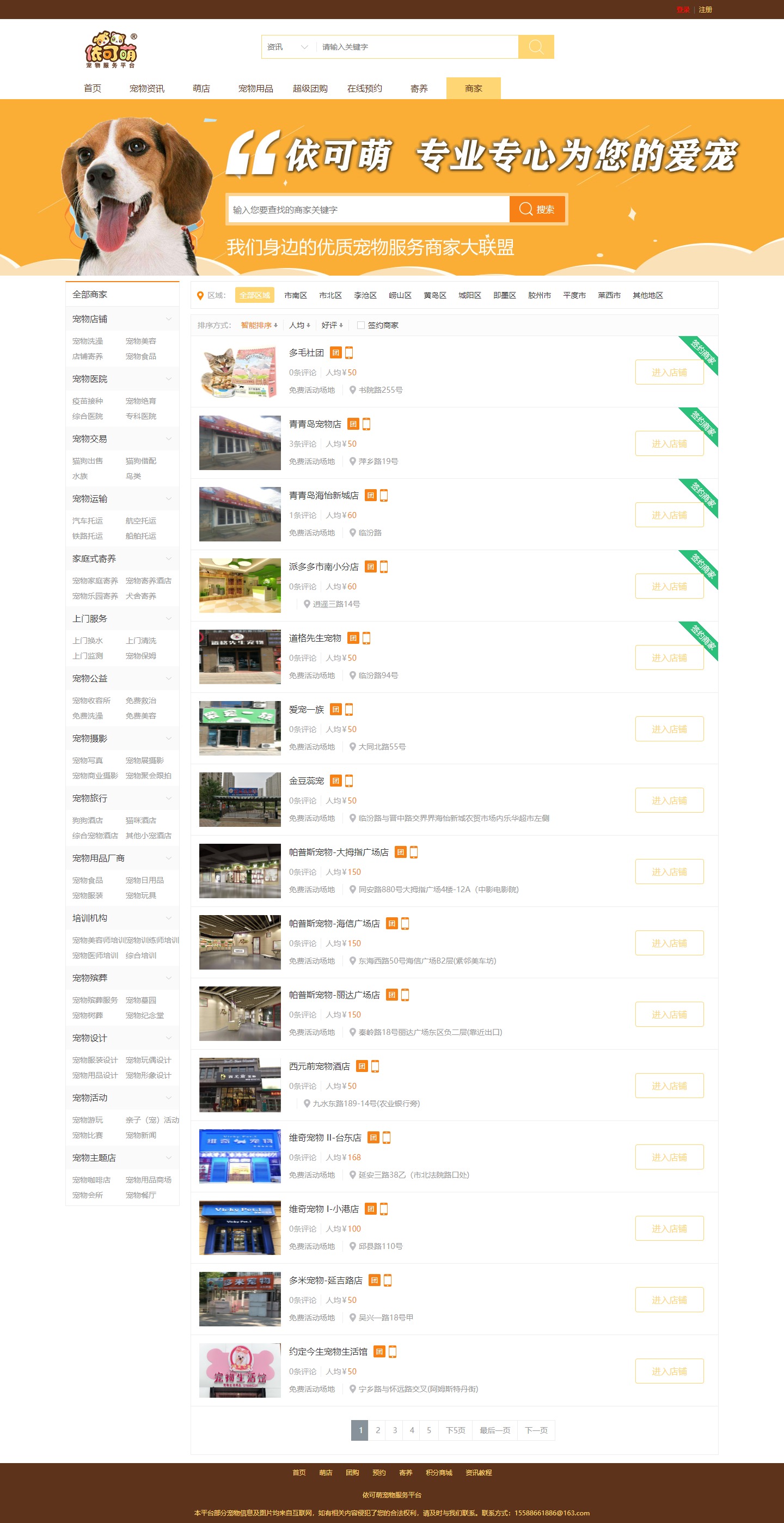Filter by 市南区 district

296,295
